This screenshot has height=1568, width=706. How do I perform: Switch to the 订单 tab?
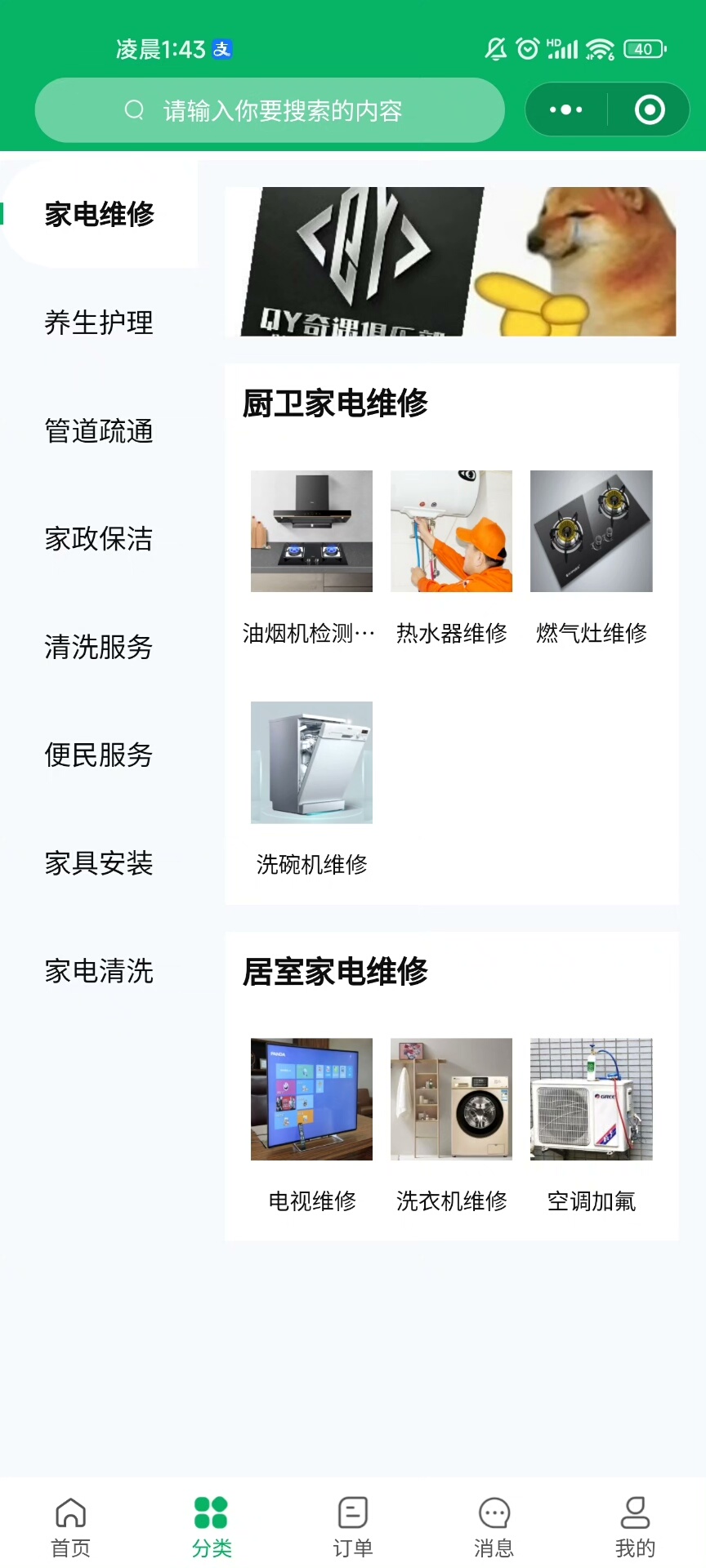tap(353, 1526)
